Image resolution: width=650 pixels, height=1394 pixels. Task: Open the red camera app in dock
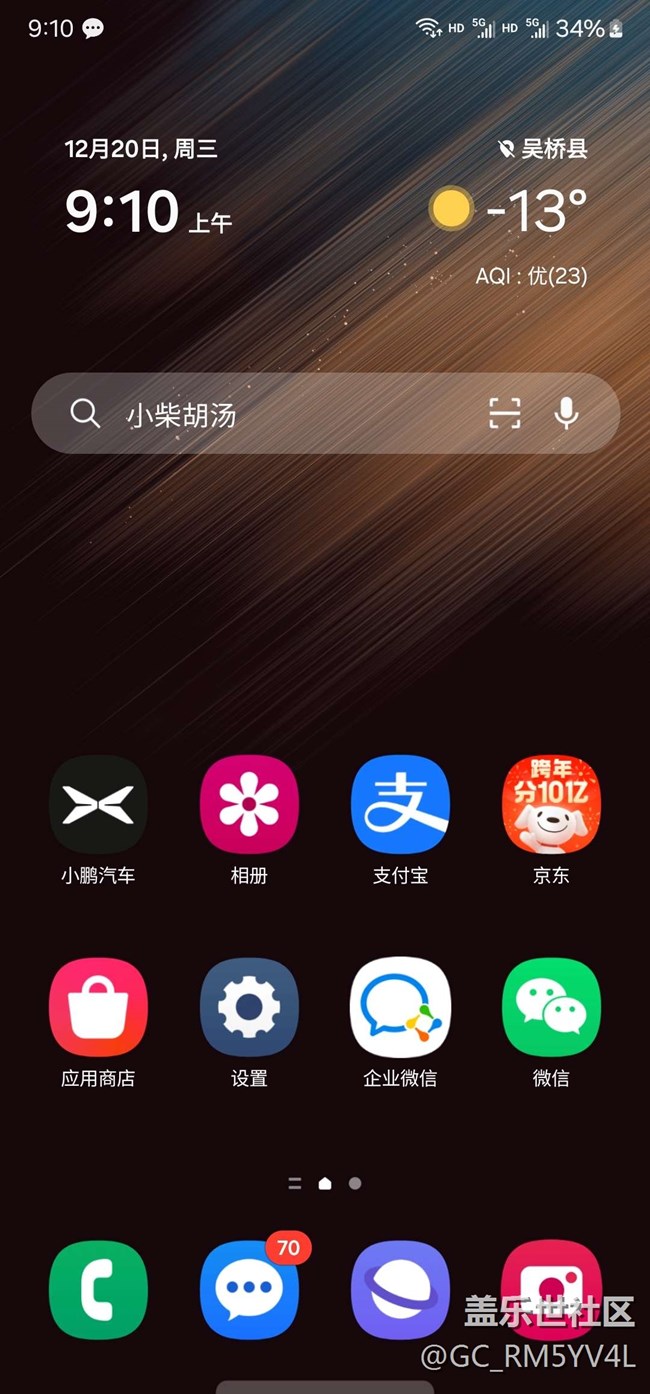click(551, 1290)
